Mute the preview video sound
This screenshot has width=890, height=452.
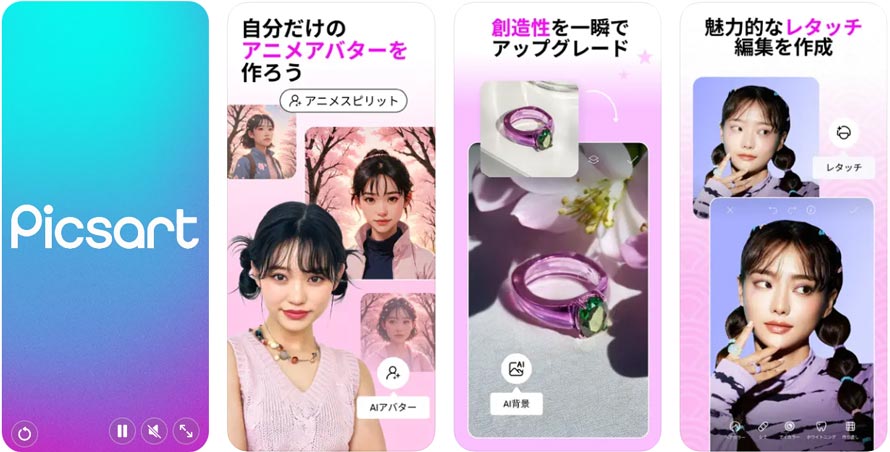pos(153,432)
